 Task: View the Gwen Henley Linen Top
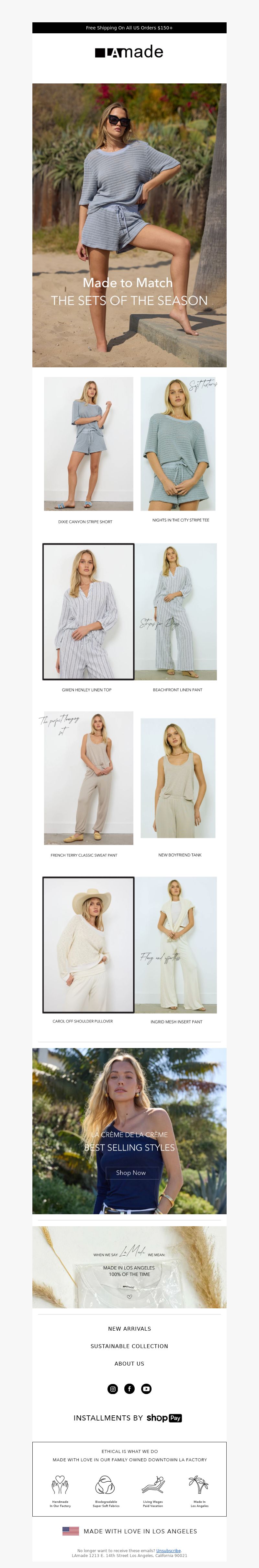coord(88,611)
